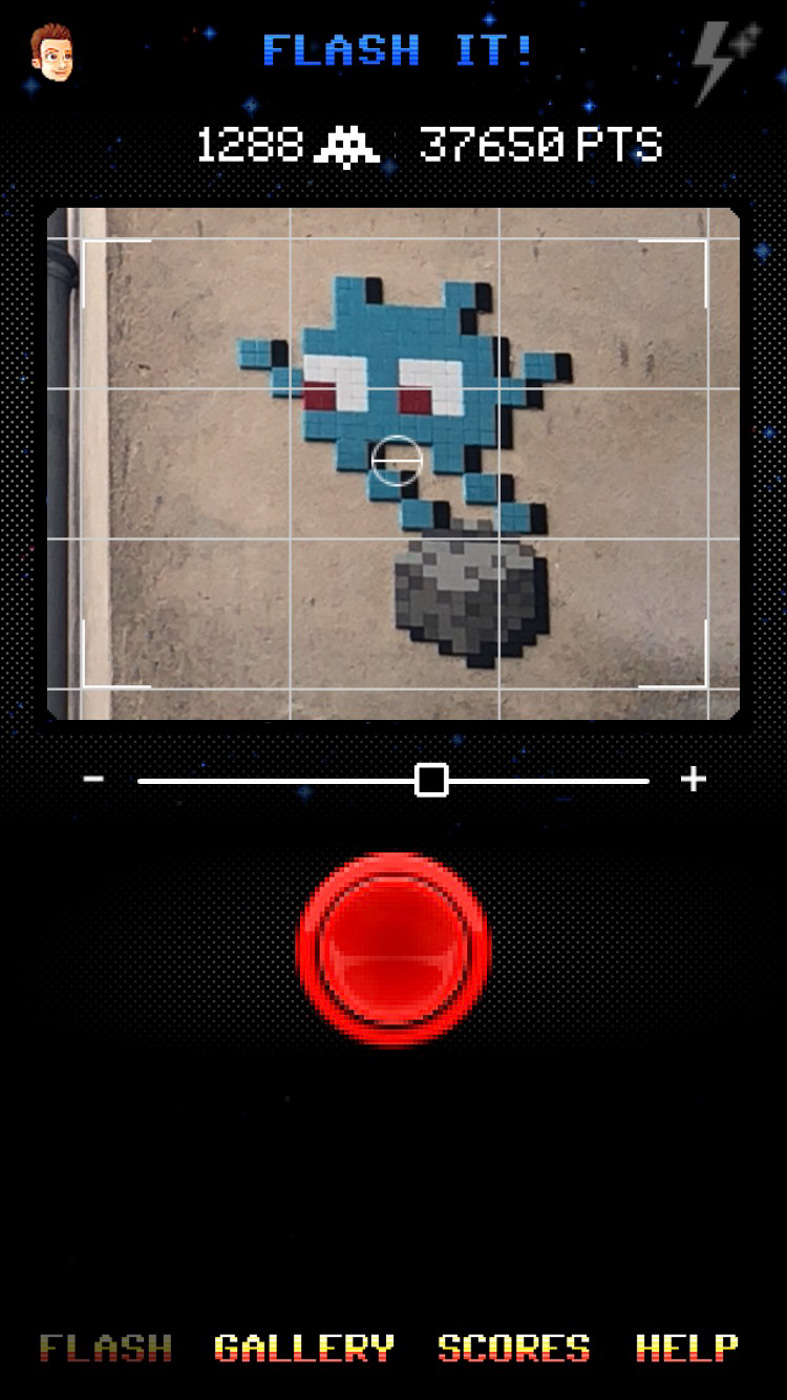Screen dimensions: 787x1400
Task: Tap the big red flash capture button
Action: pyautogui.click(x=394, y=949)
